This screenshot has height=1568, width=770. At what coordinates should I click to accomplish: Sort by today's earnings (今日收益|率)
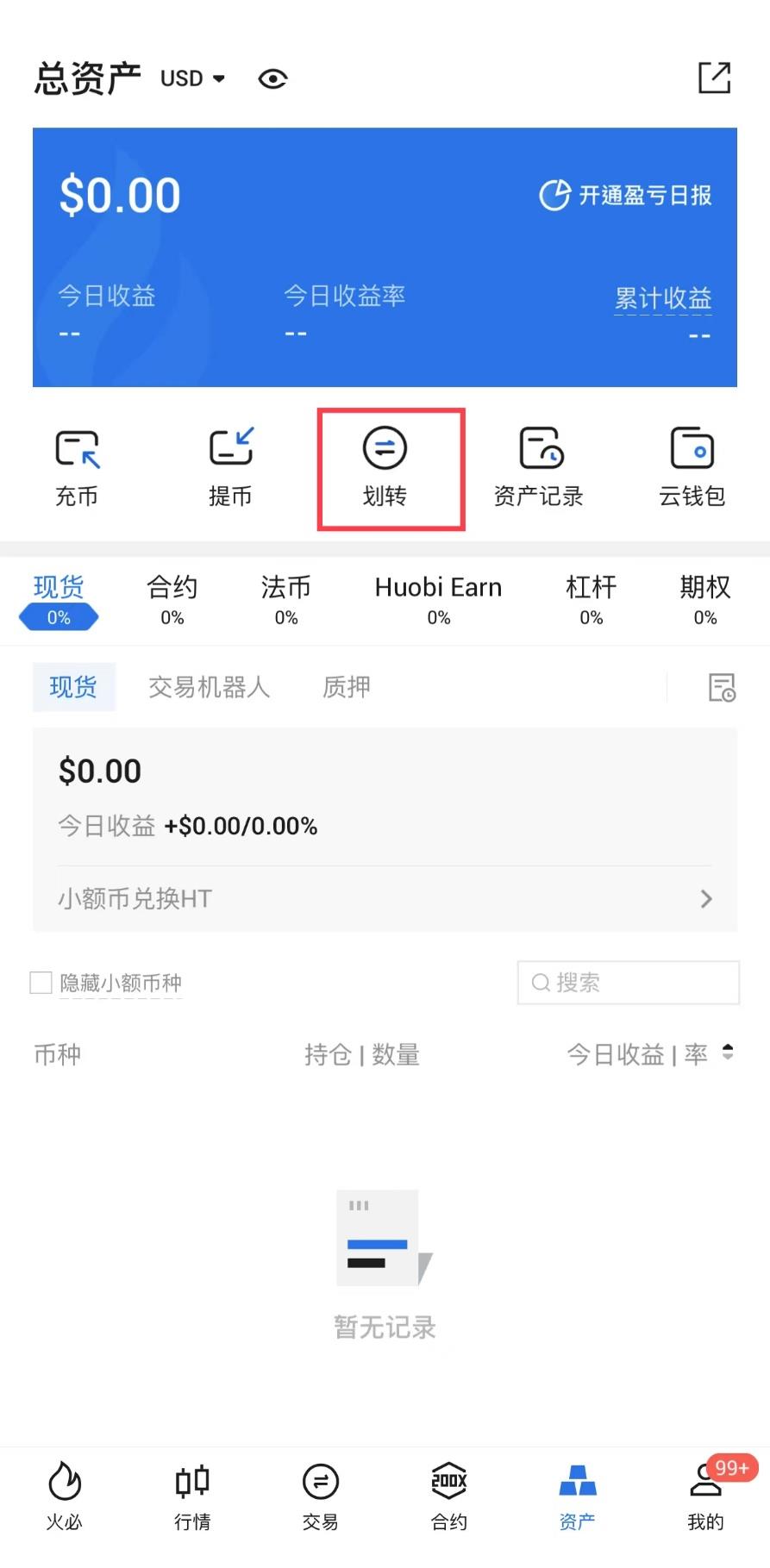tap(649, 1053)
